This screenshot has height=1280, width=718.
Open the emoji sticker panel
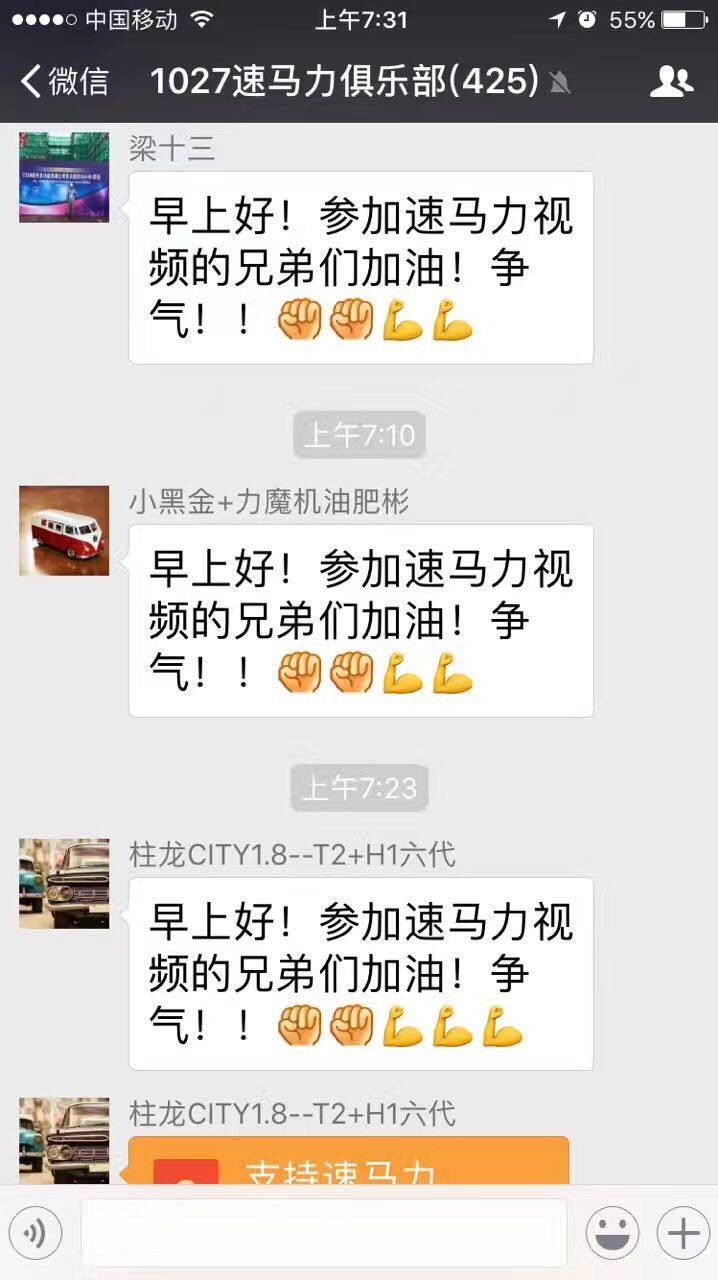click(x=612, y=1234)
